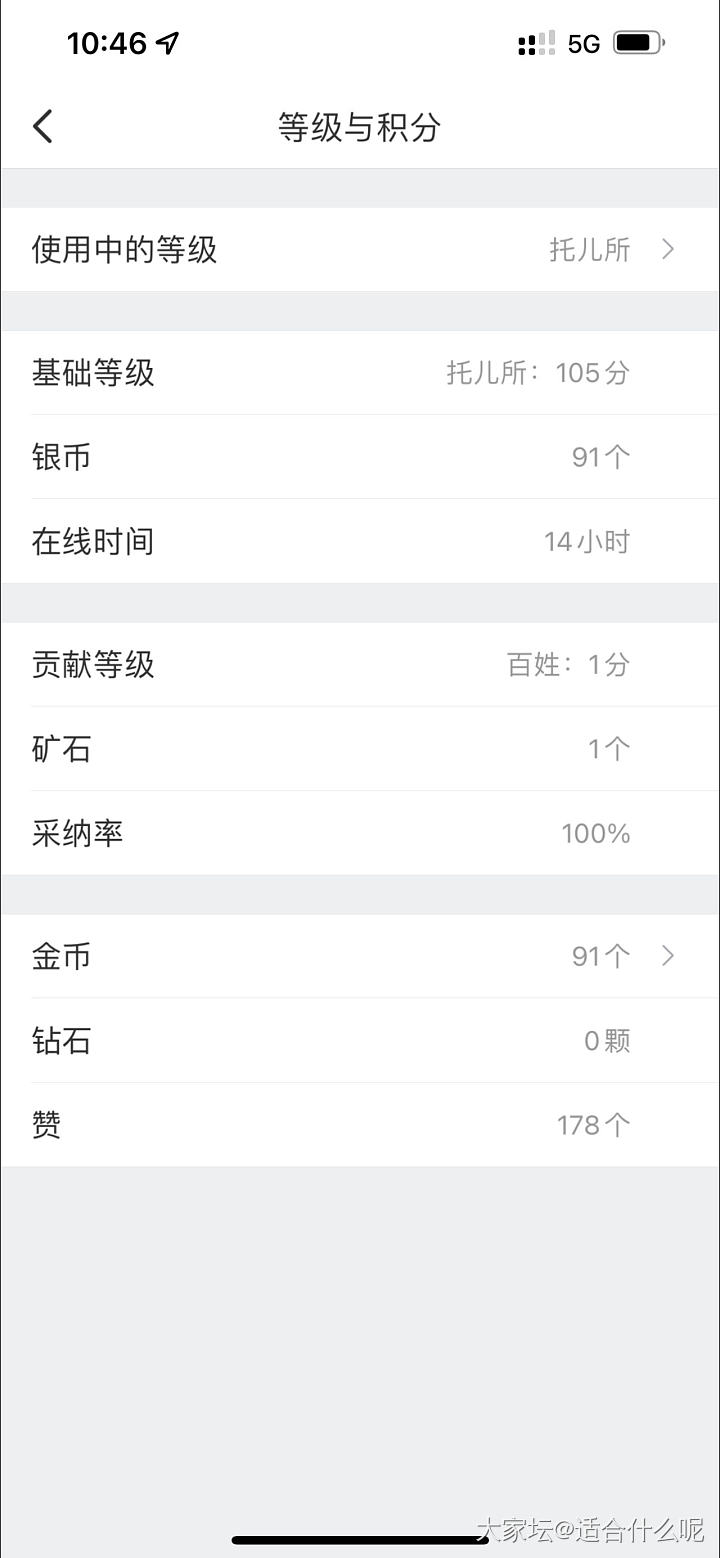Open the 金币 row with 91个
Viewport: 720px width, 1558px height.
[360, 956]
